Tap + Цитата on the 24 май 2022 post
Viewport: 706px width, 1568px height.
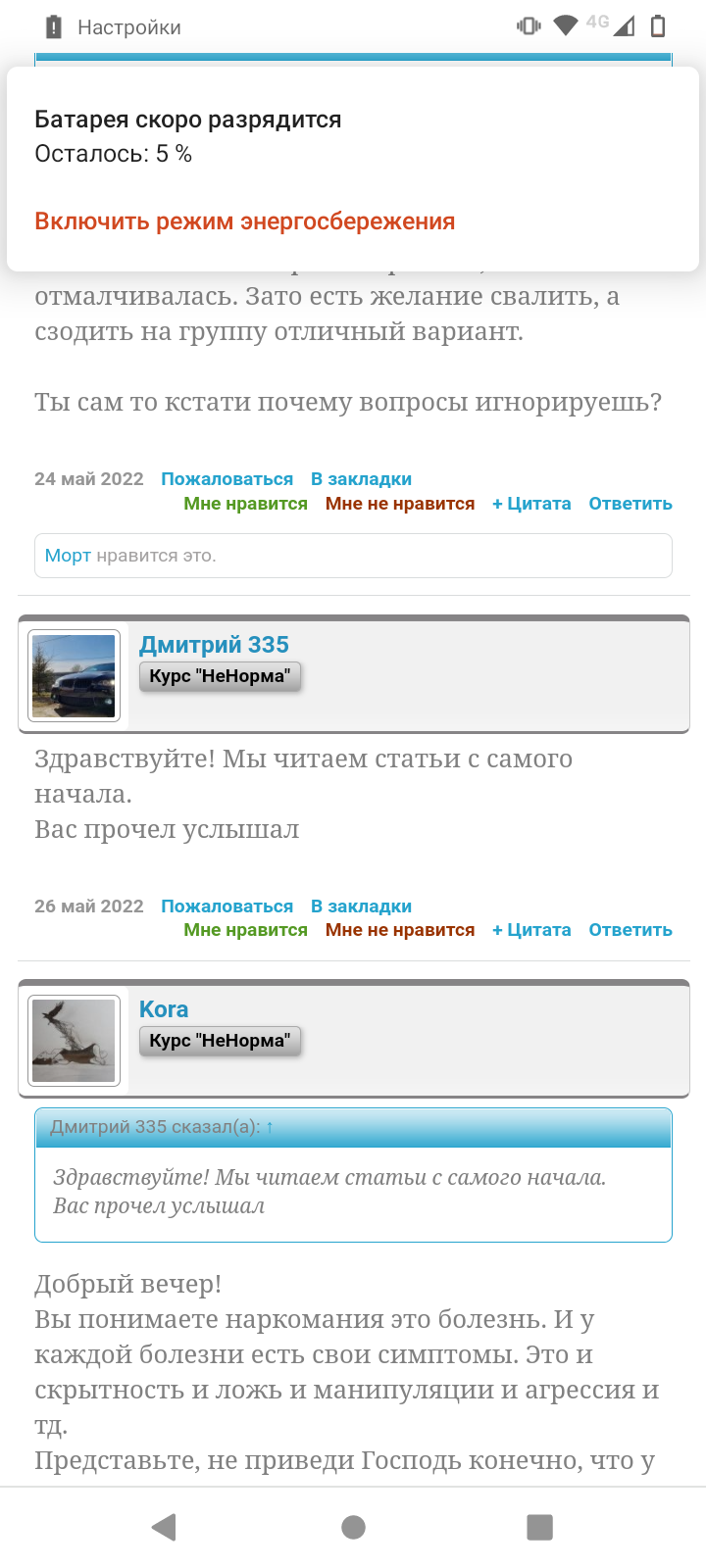(531, 504)
